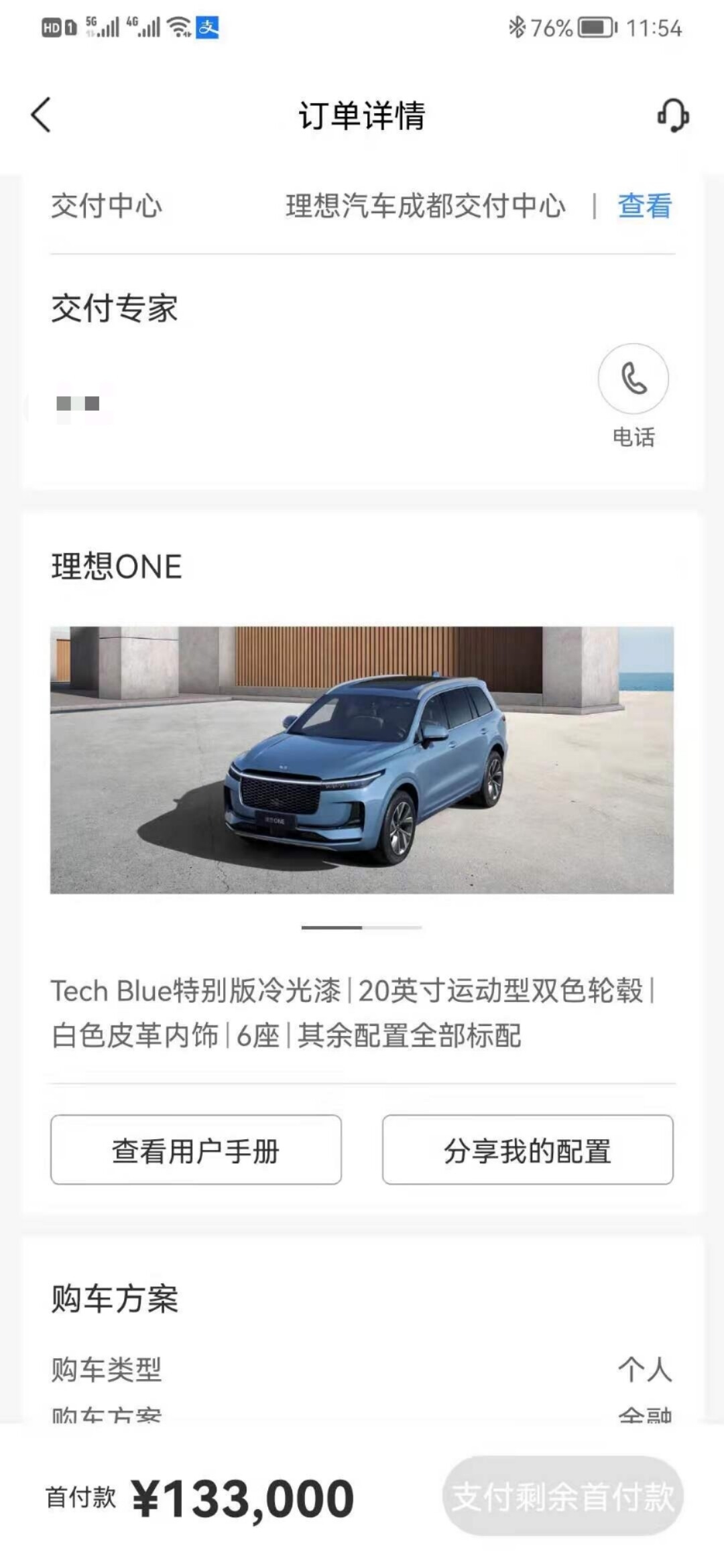Viewport: 724px width, 1568px height.
Task: Open 查看用户手册 user manual
Action: (x=196, y=1150)
